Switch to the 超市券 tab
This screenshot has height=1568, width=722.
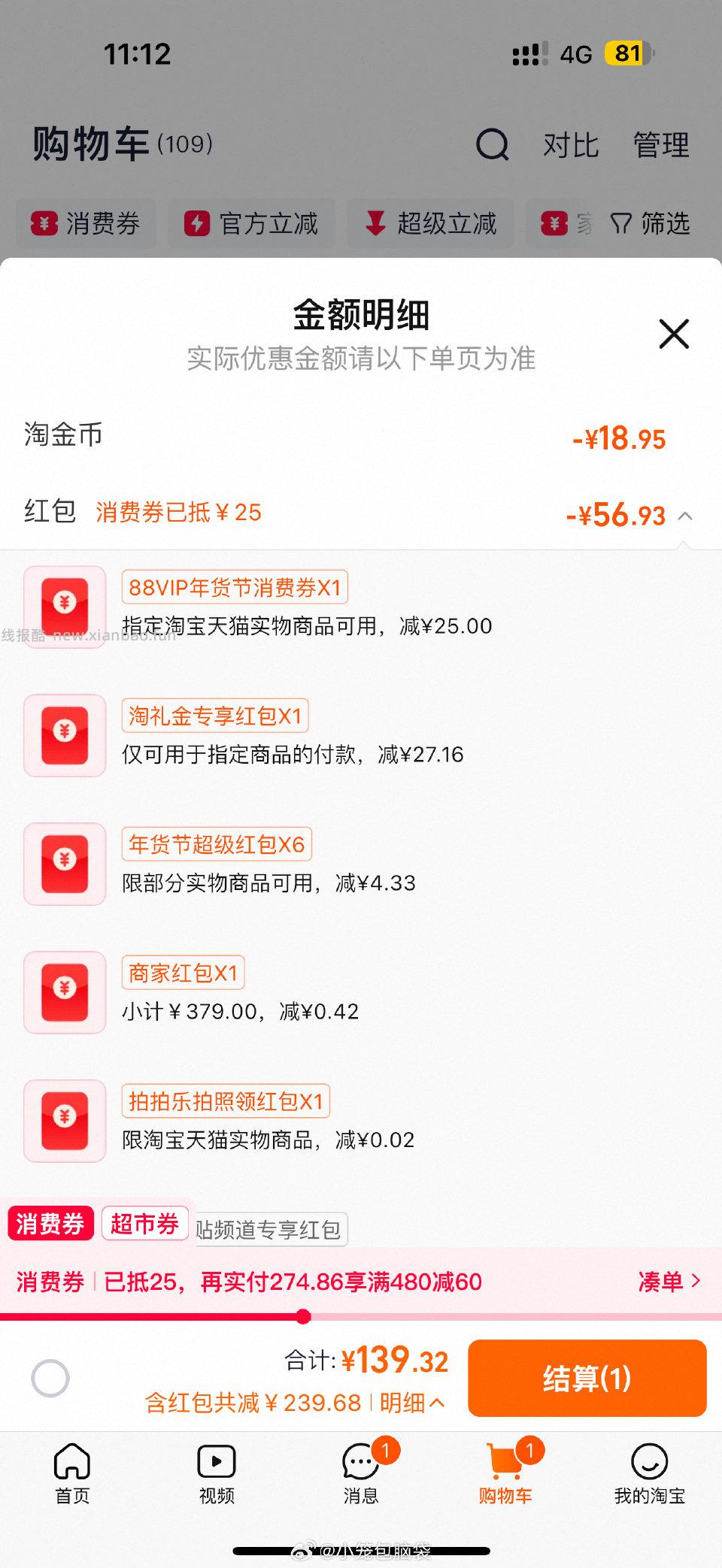point(144,1222)
